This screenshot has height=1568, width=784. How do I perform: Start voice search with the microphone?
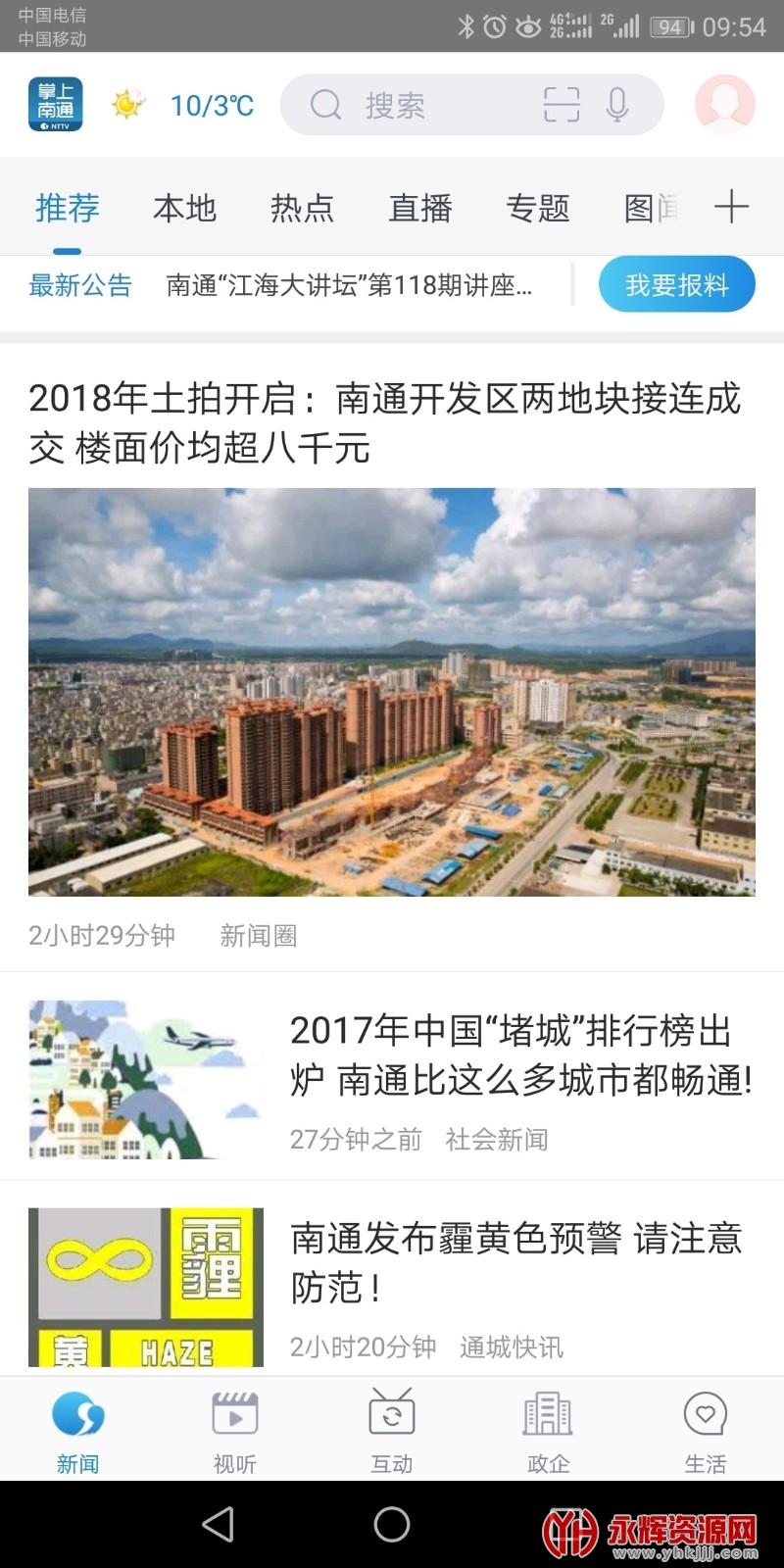pyautogui.click(x=617, y=105)
